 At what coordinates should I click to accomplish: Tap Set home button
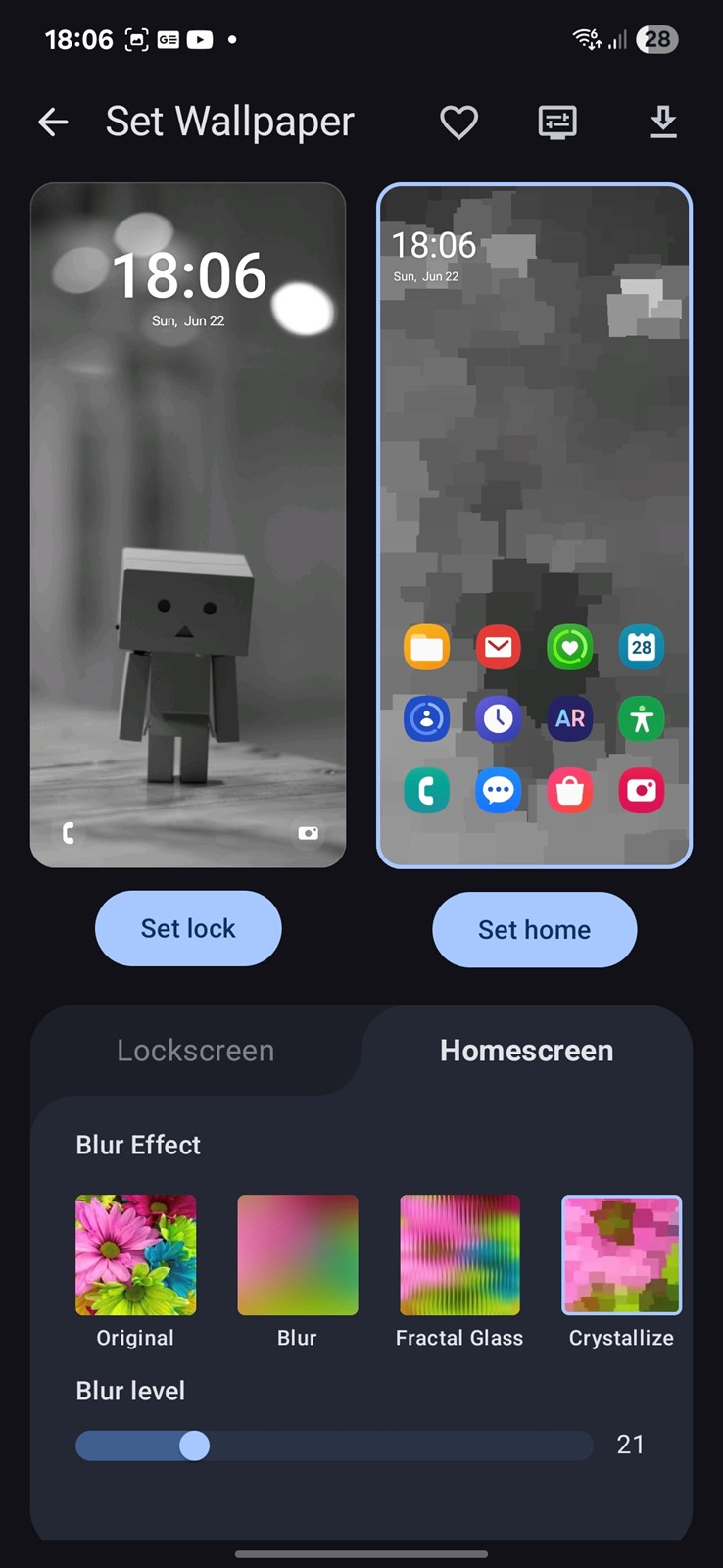pyautogui.click(x=535, y=929)
